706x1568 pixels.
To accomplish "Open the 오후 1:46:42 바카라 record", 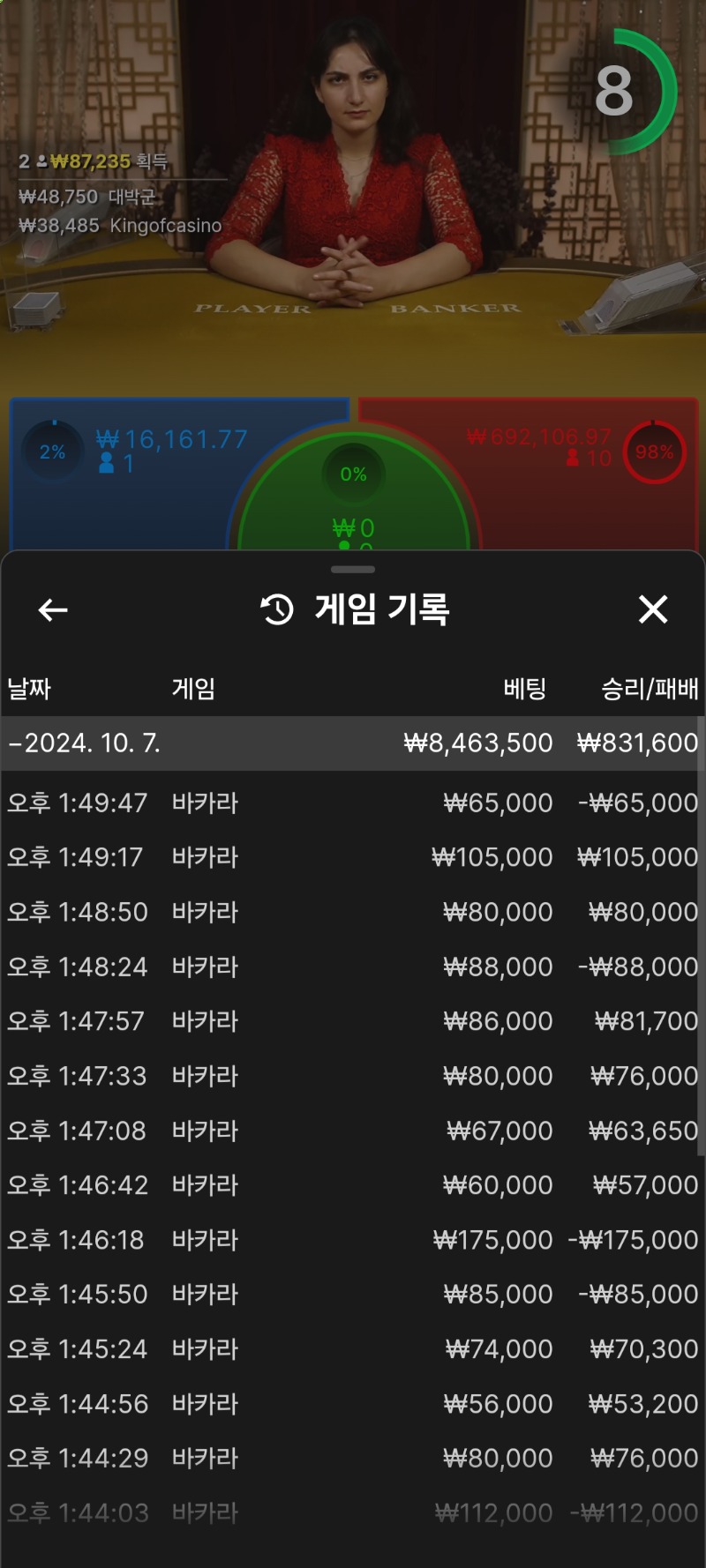I will [351, 1185].
